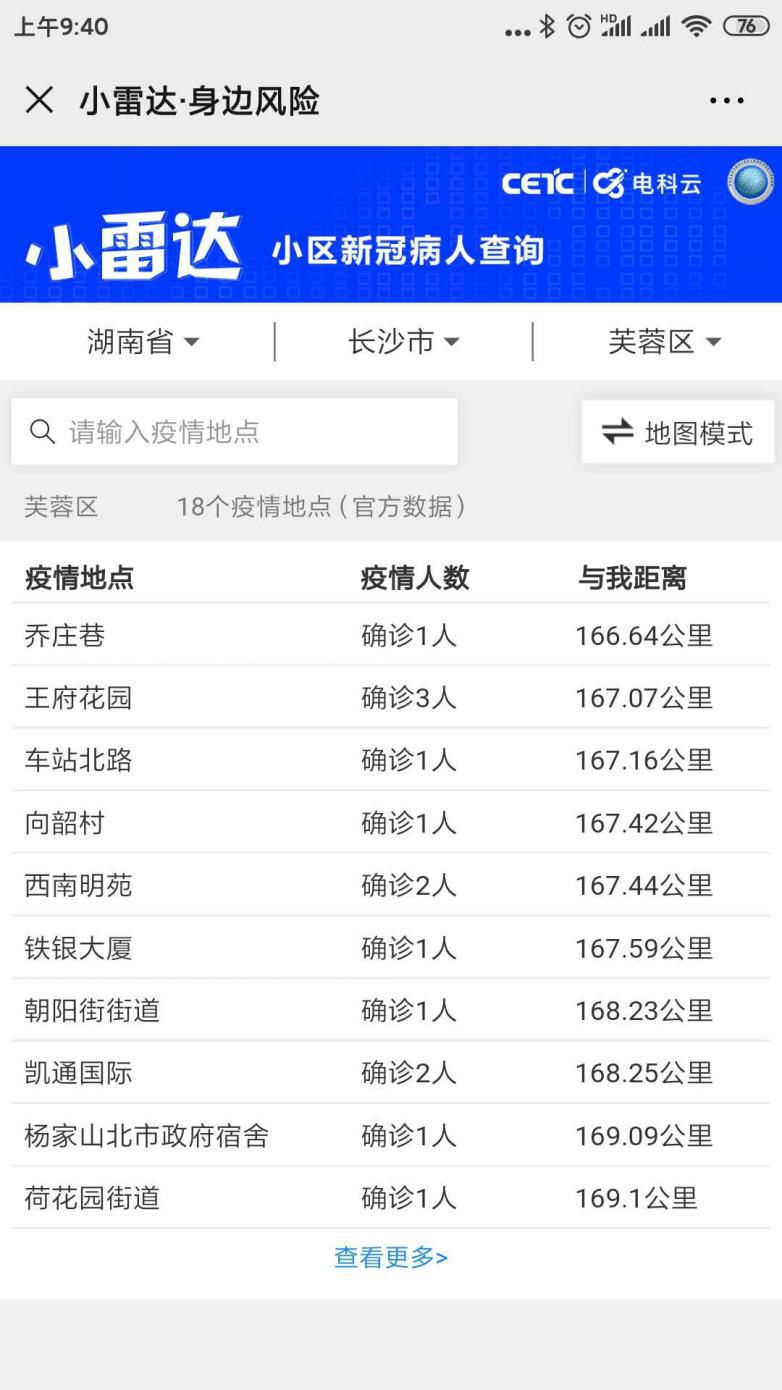
Task: Tap the Bluetooth status bar icon
Action: (x=546, y=28)
